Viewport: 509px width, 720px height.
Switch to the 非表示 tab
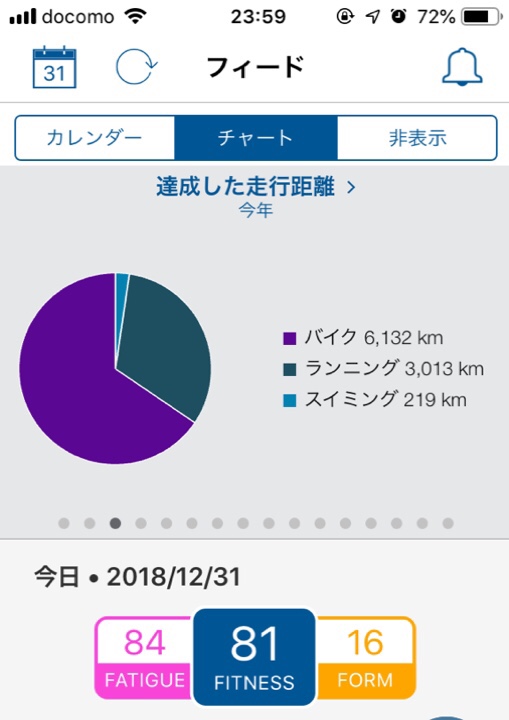coord(417,138)
